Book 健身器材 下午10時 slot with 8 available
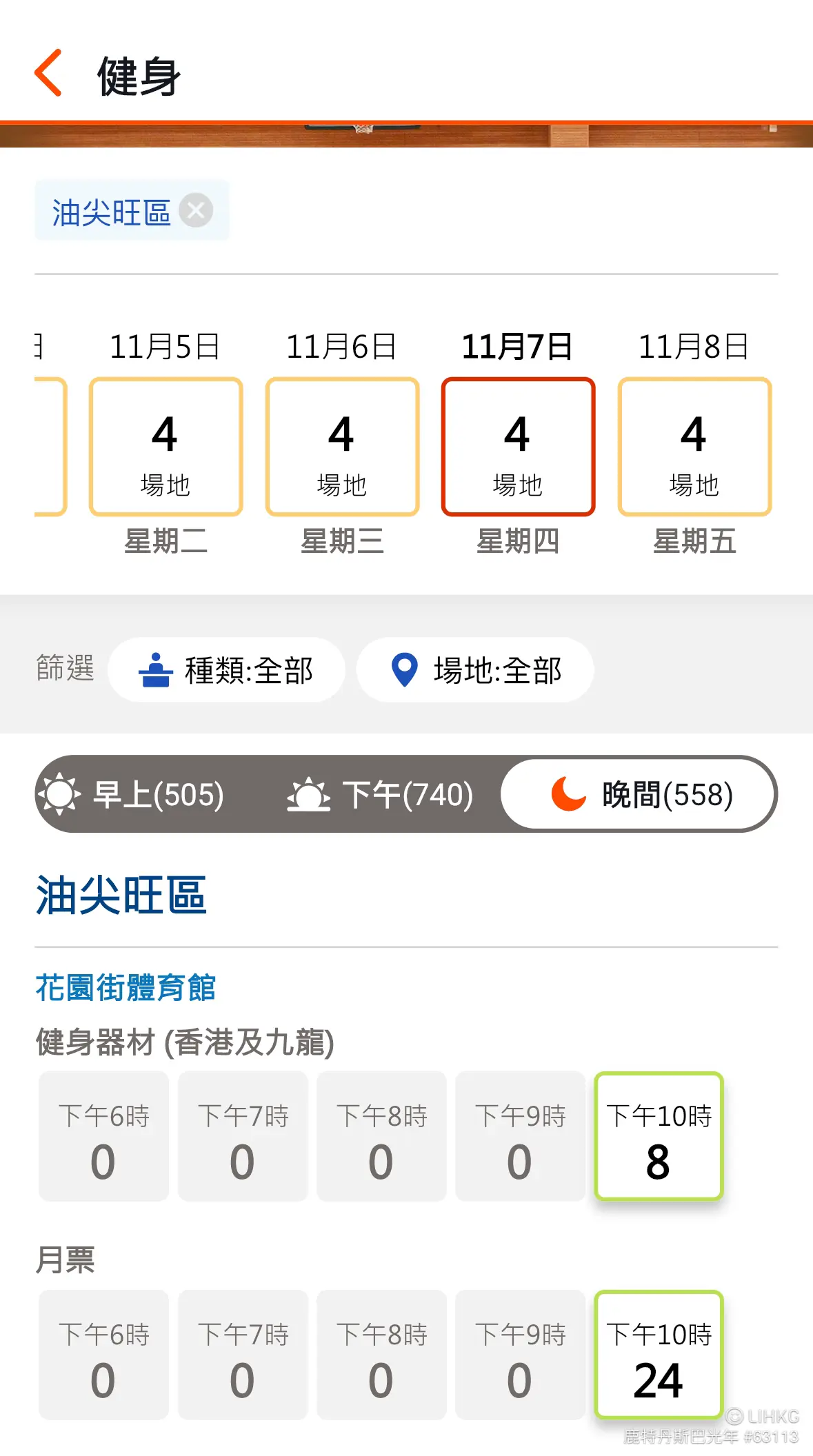The width and height of the screenshot is (813, 1456). tap(659, 1136)
